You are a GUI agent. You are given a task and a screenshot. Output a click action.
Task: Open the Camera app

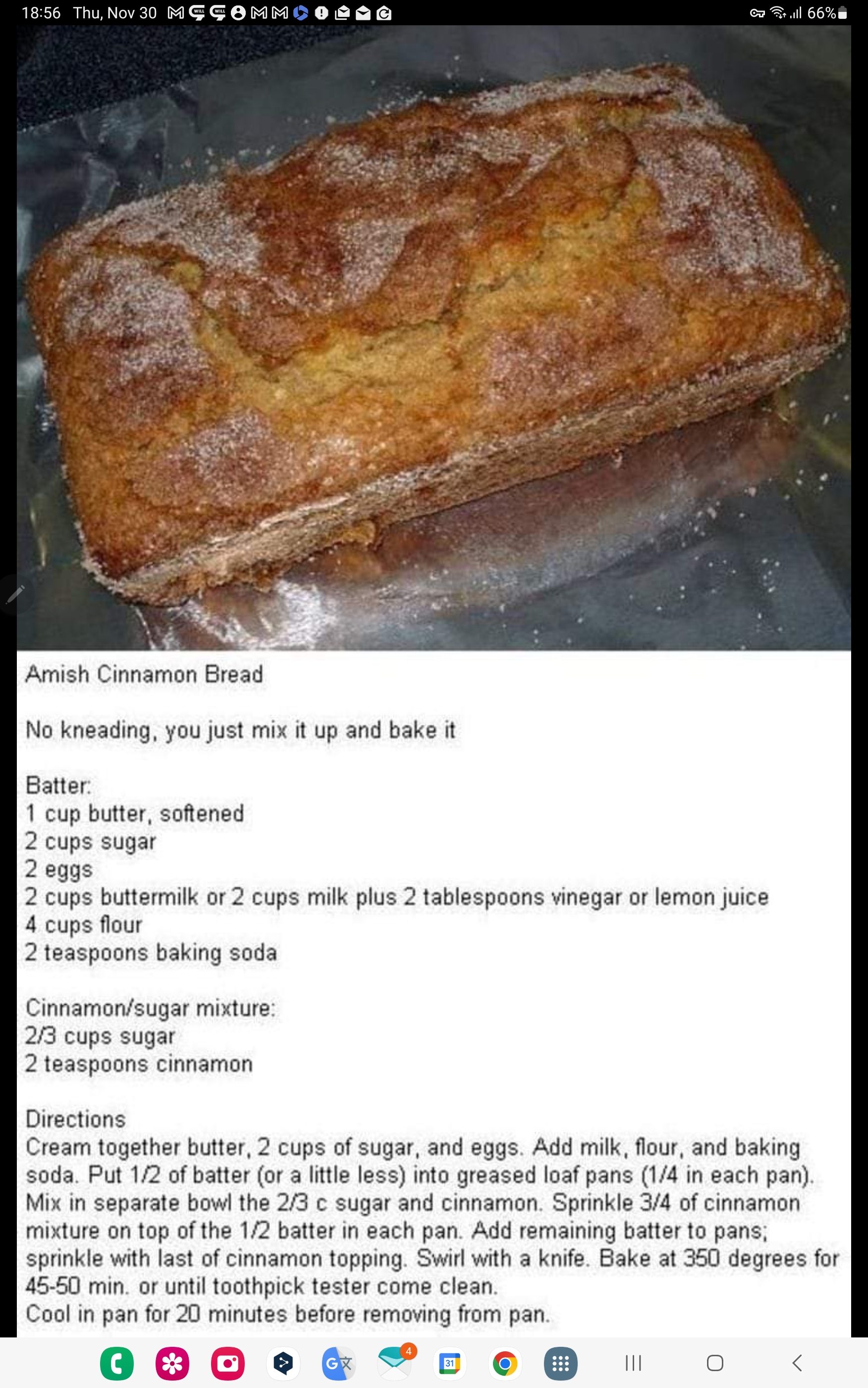tap(228, 1363)
